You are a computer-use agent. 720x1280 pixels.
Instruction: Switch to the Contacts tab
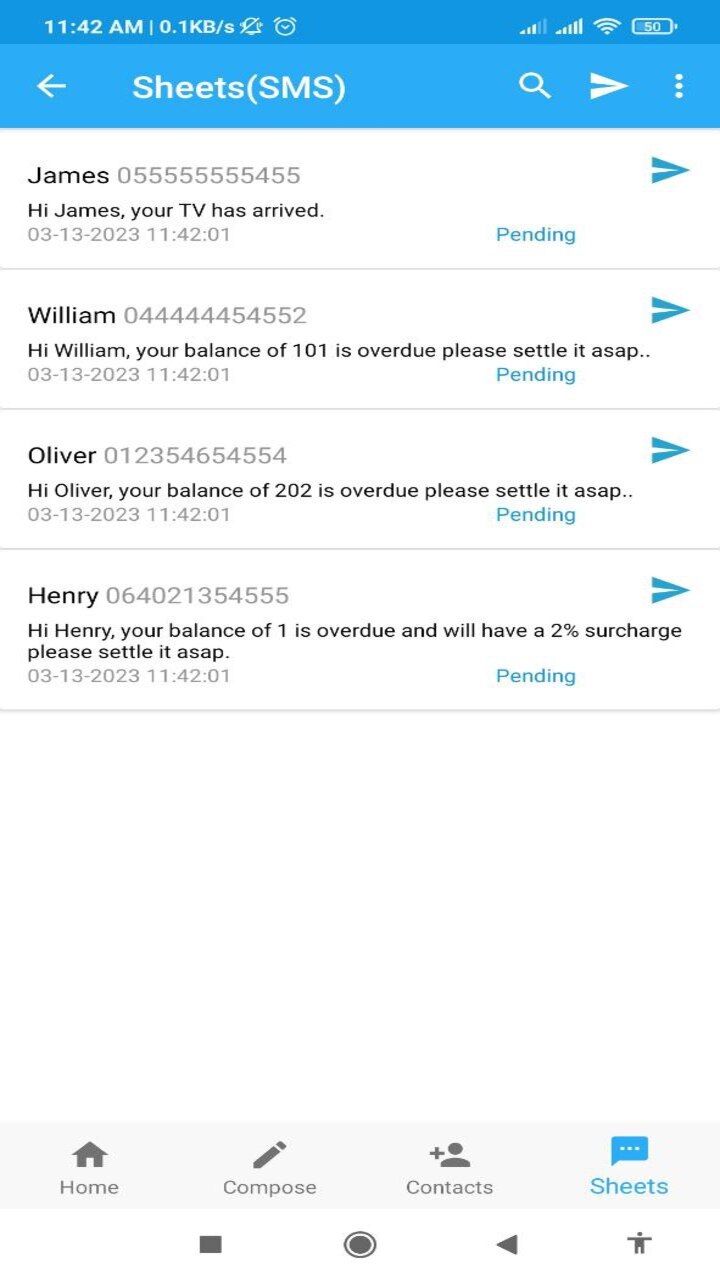[x=449, y=1166]
